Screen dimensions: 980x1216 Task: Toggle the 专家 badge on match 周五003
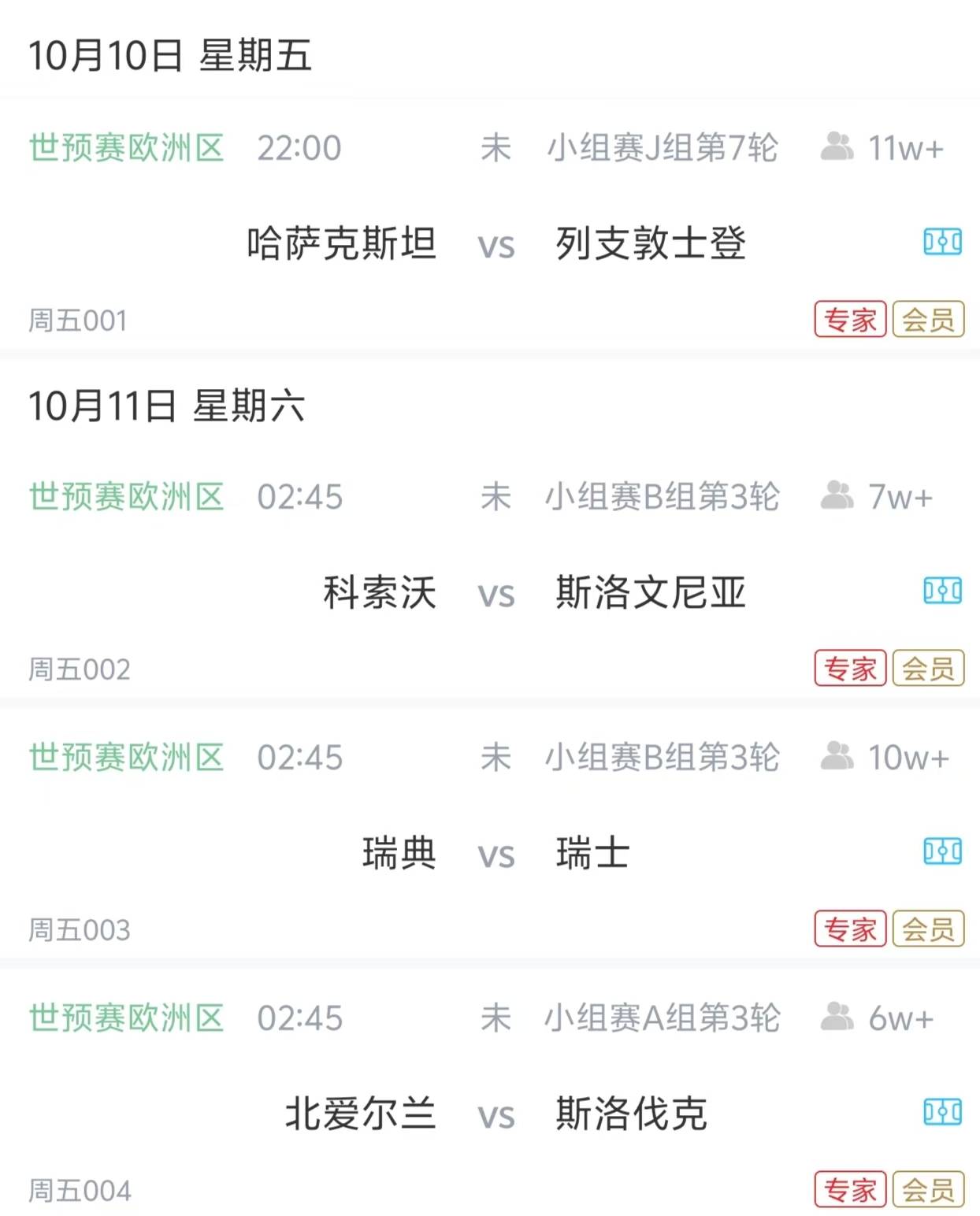pos(852,929)
